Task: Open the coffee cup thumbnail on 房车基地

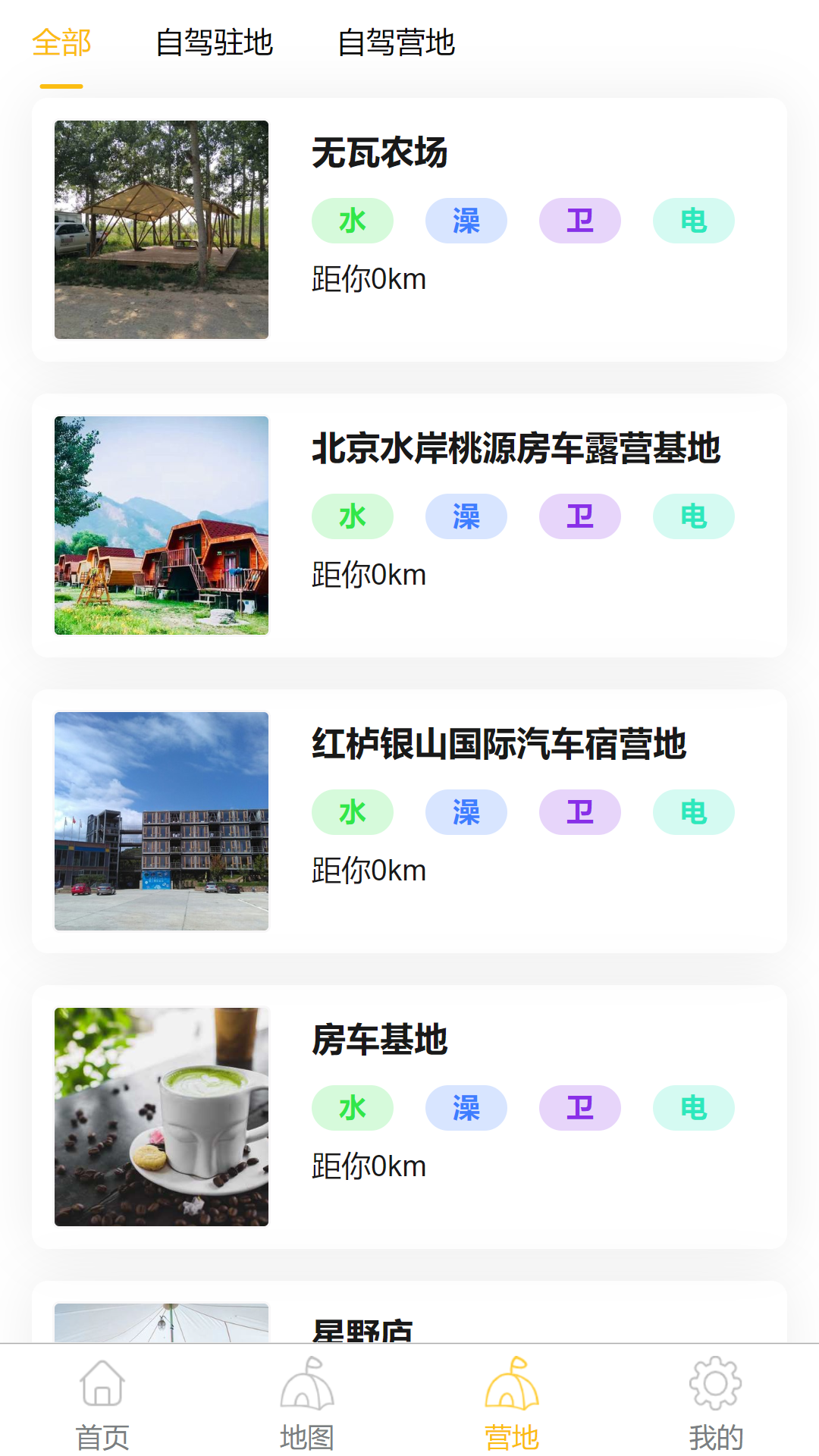Action: [161, 1116]
